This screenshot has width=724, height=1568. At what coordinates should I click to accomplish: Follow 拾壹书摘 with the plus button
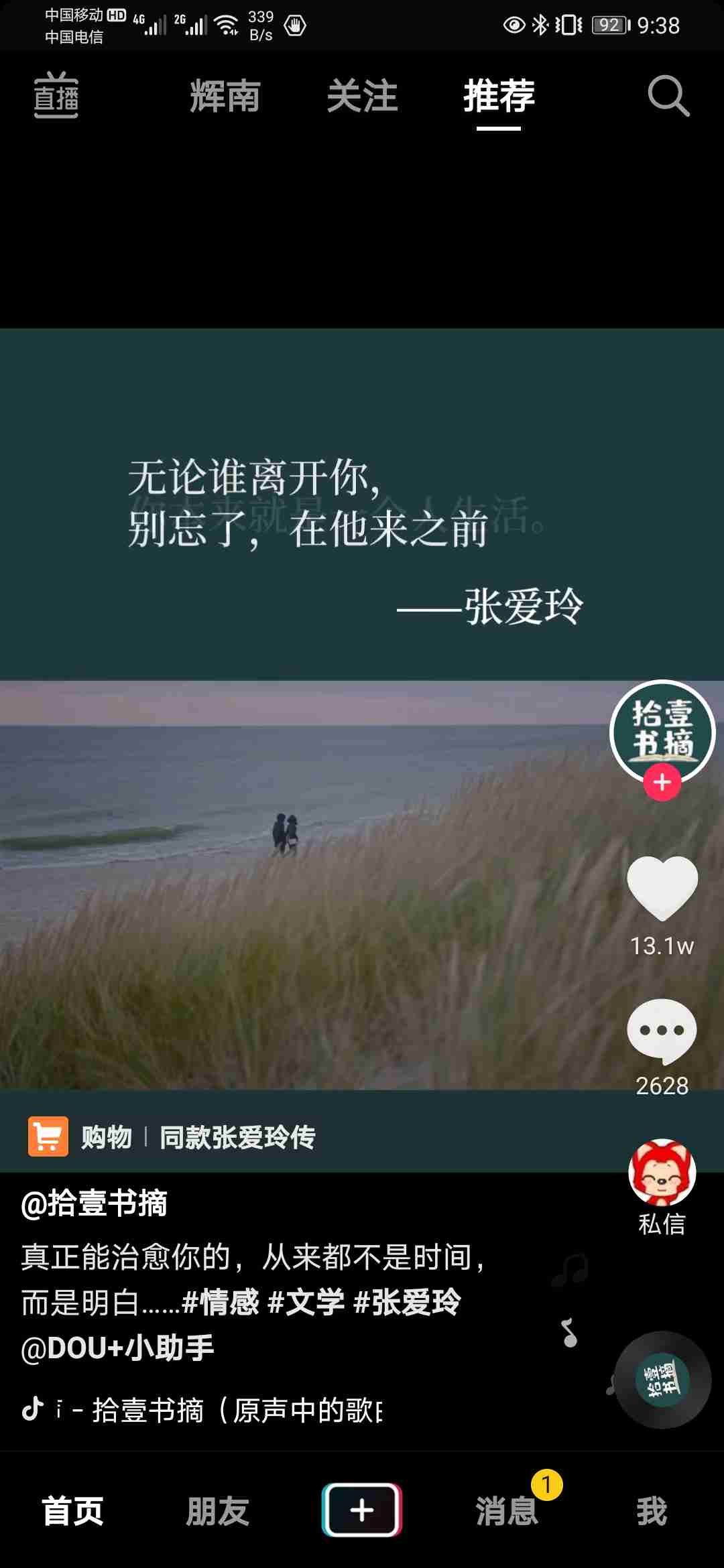tap(662, 782)
